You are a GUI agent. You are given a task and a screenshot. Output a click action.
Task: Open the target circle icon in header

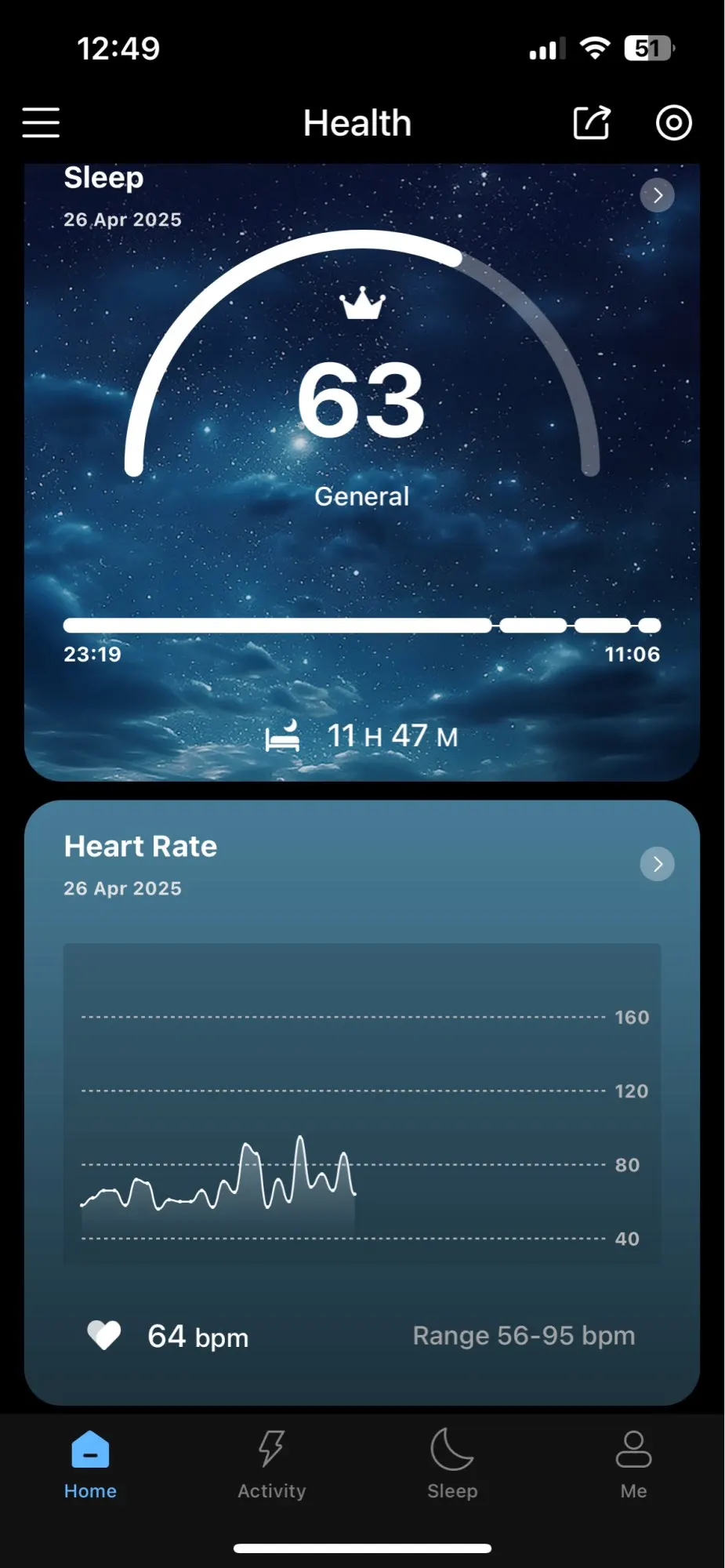point(673,123)
